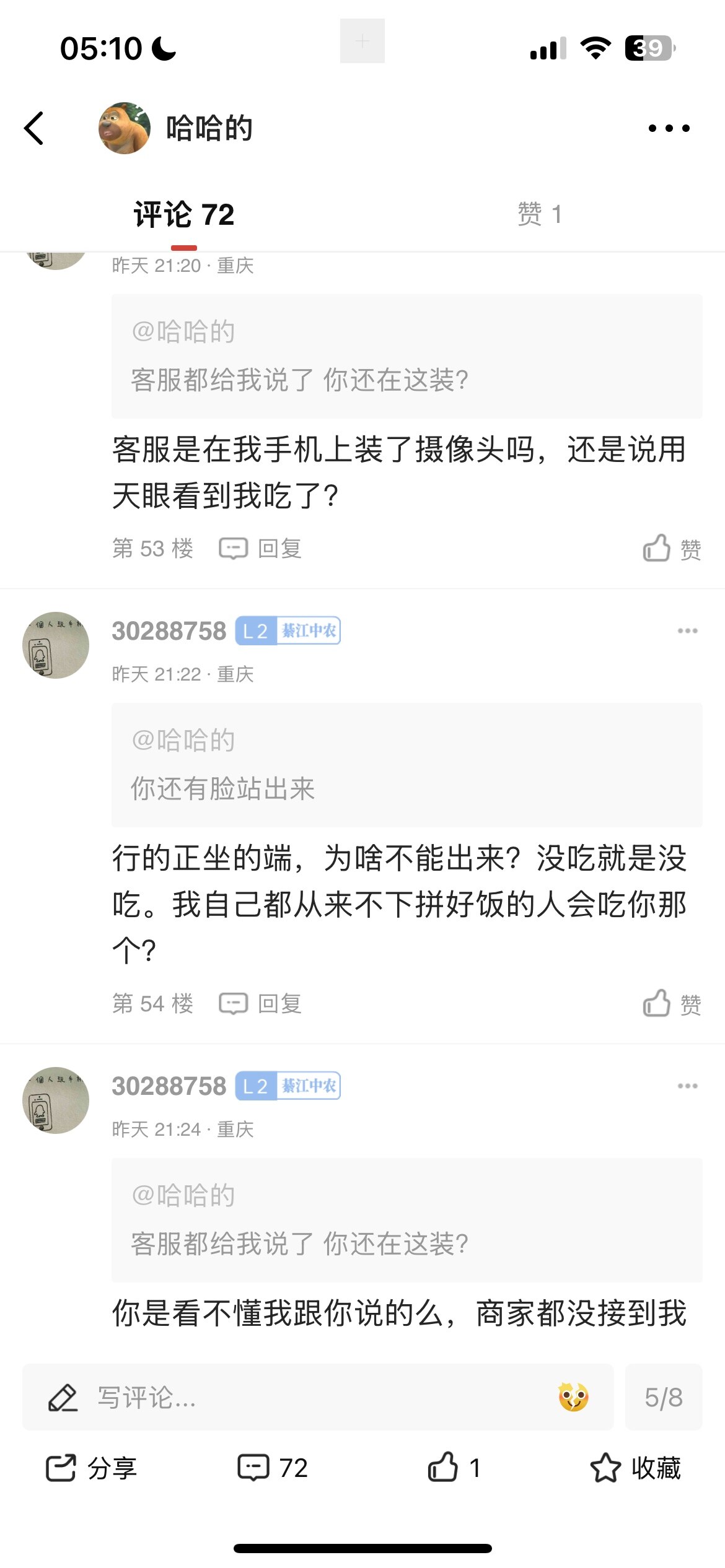The height and width of the screenshot is (1568, 725).
Task: Open the 5/8 page selector
Action: [x=664, y=1397]
